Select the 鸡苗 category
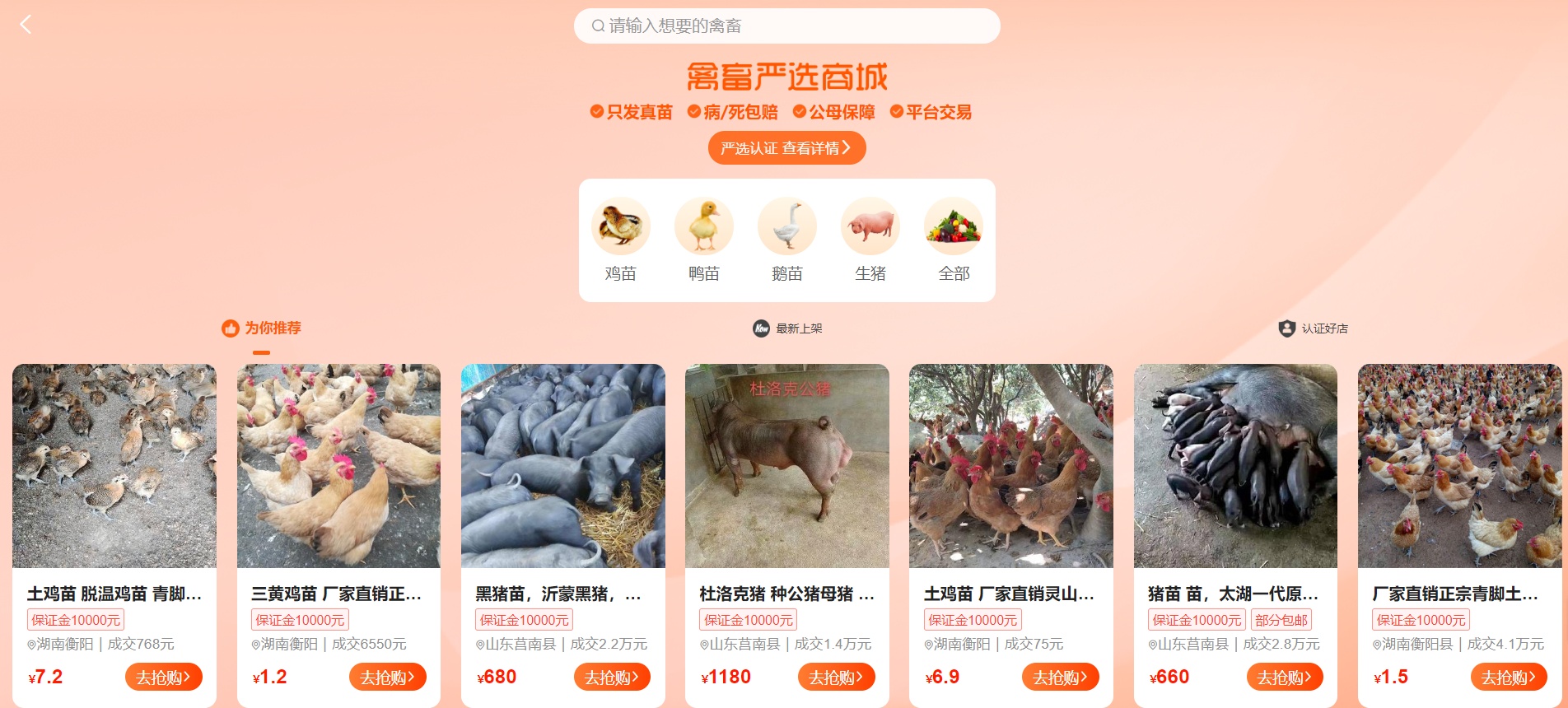 point(620,240)
